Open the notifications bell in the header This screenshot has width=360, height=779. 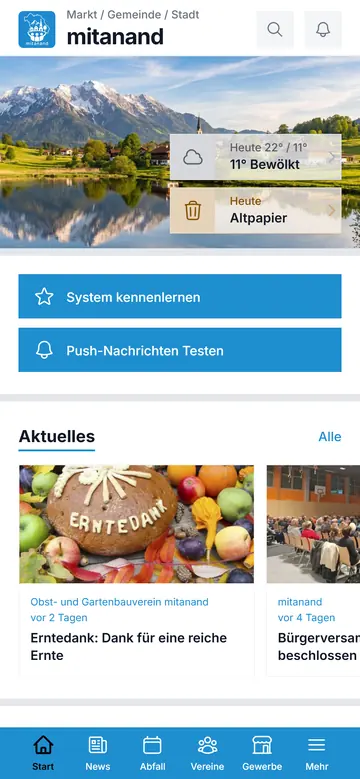click(x=323, y=30)
